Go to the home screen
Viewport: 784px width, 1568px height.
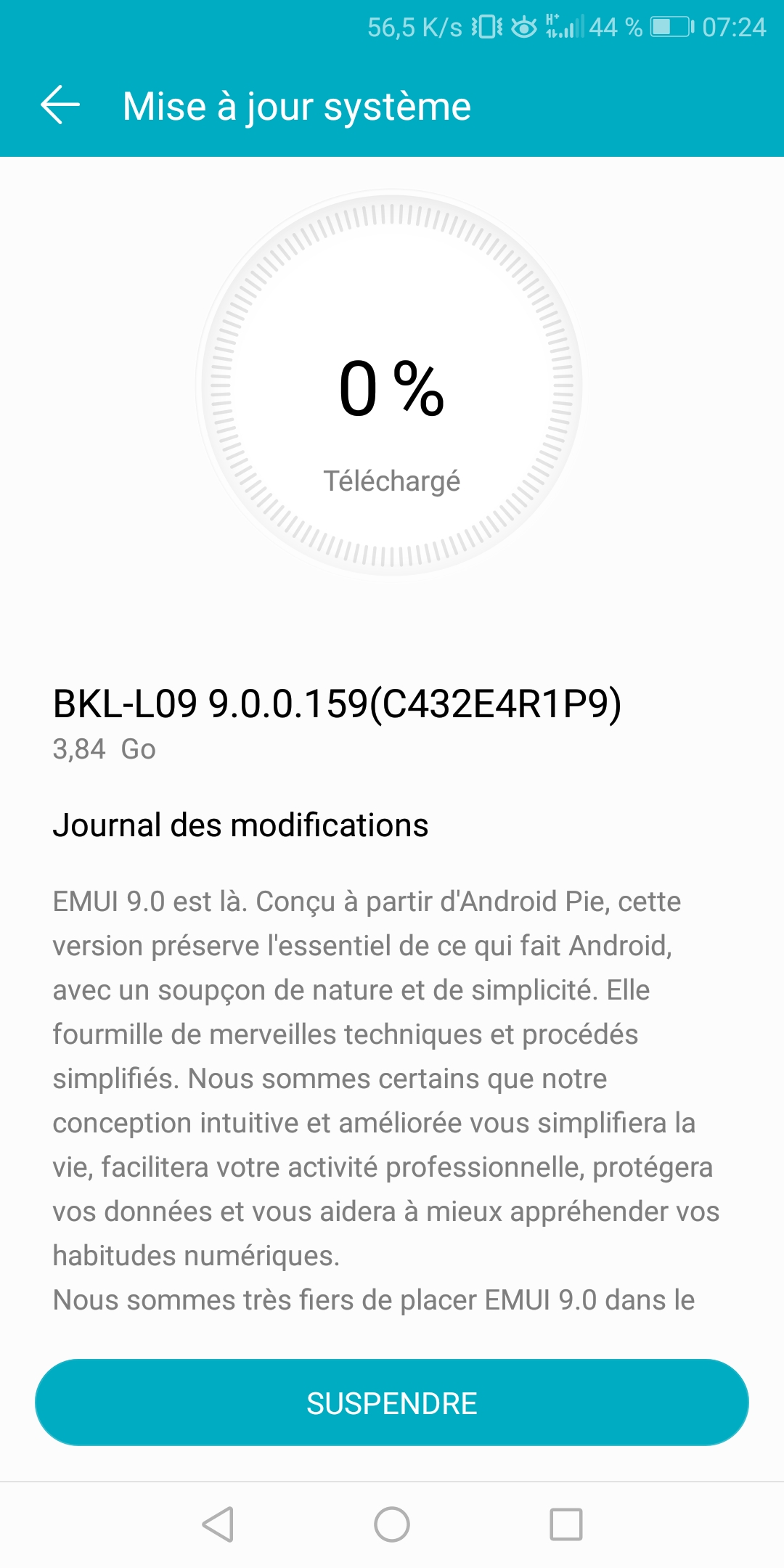[x=392, y=1524]
